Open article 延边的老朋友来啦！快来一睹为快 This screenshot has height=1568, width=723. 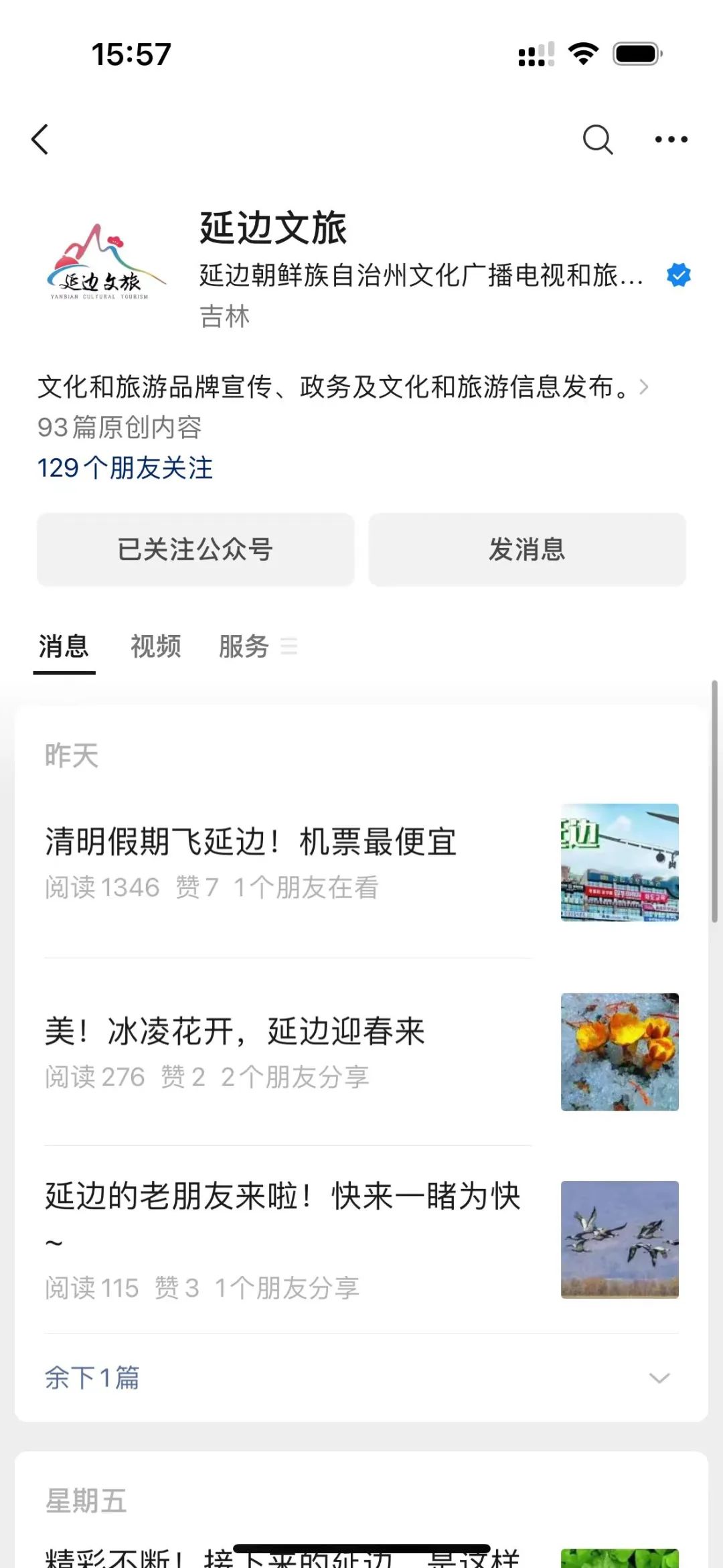(x=283, y=1197)
